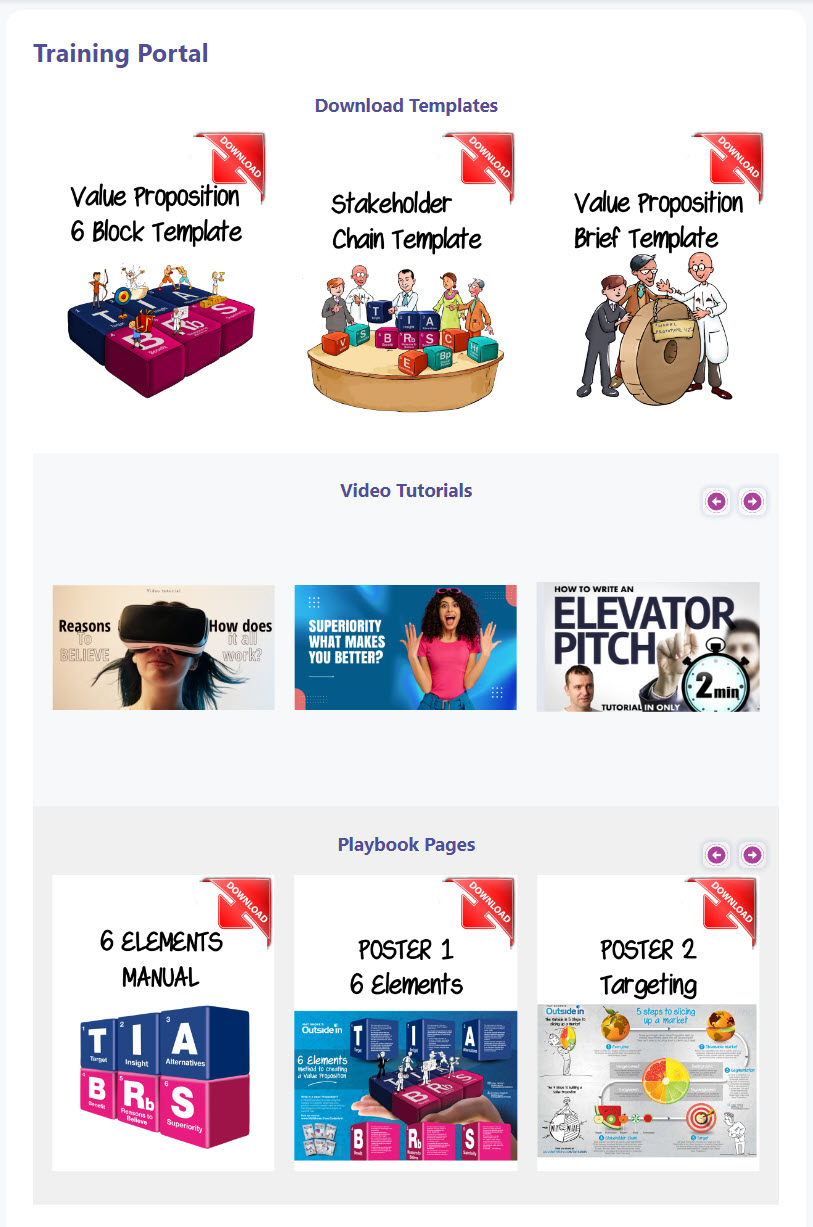The width and height of the screenshot is (813, 1227).
Task: Go to next Playbook Pages
Action: [752, 855]
